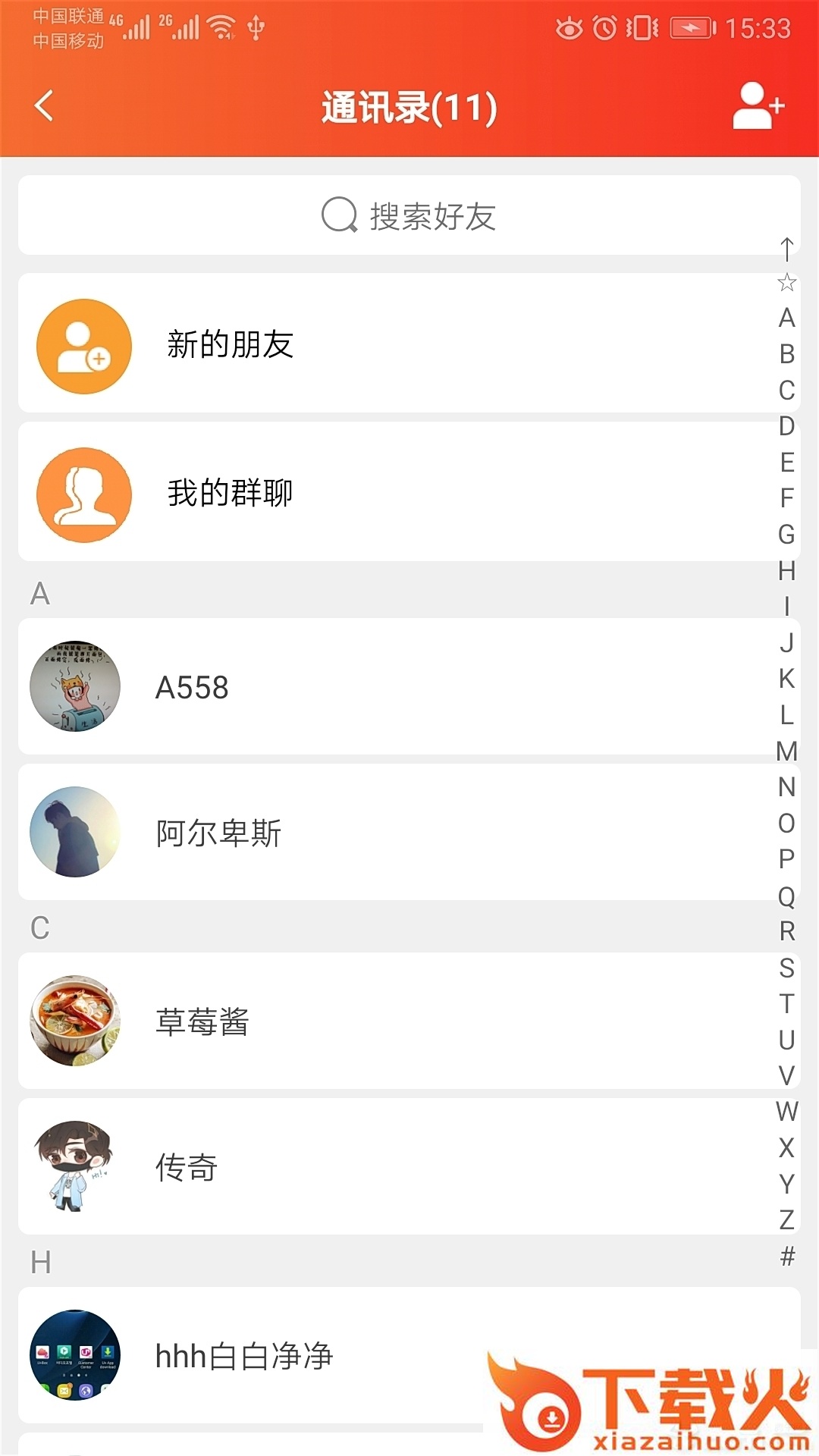Open the contact 草莓酱
The image size is (819, 1456).
tap(303, 1020)
